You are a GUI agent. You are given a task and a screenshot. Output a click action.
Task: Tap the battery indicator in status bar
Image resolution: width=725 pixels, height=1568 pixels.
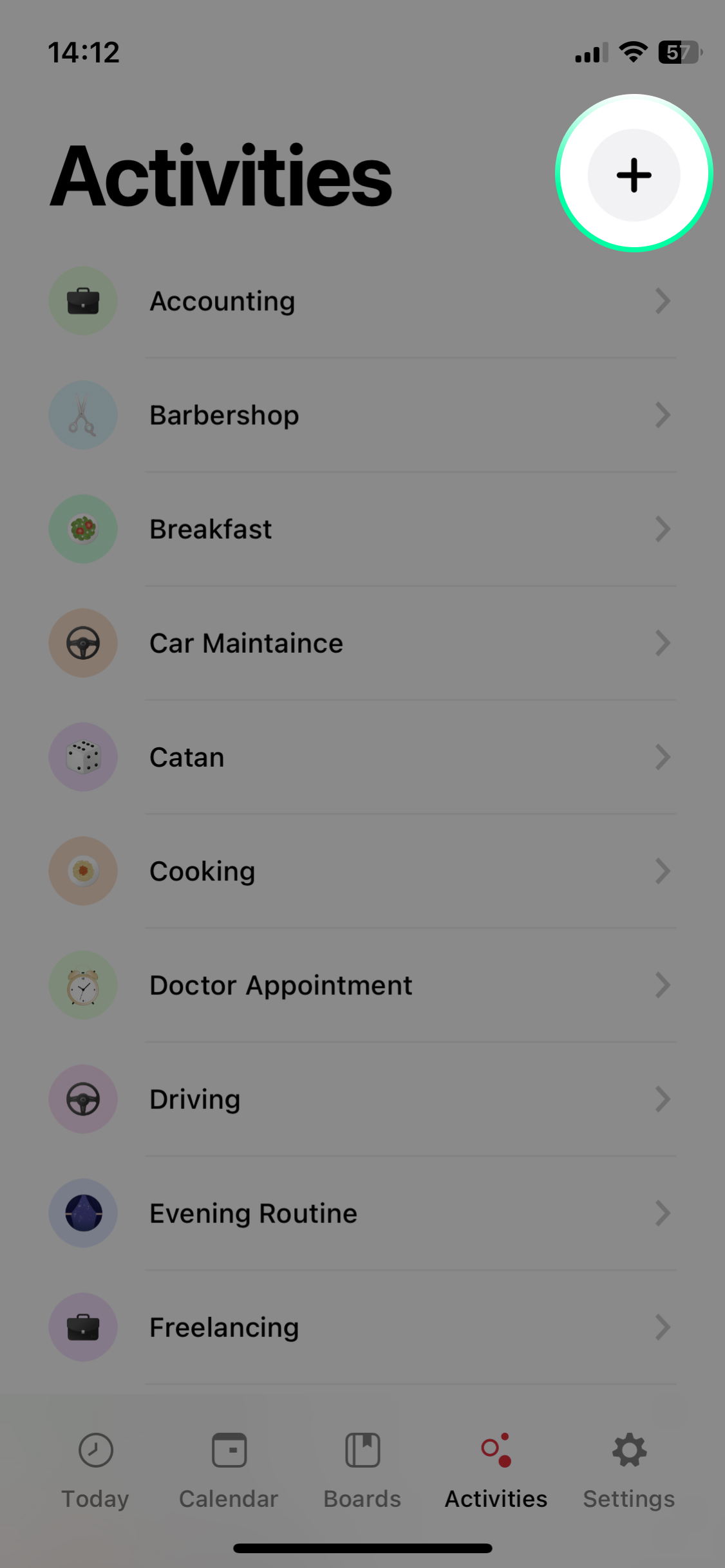(x=677, y=52)
